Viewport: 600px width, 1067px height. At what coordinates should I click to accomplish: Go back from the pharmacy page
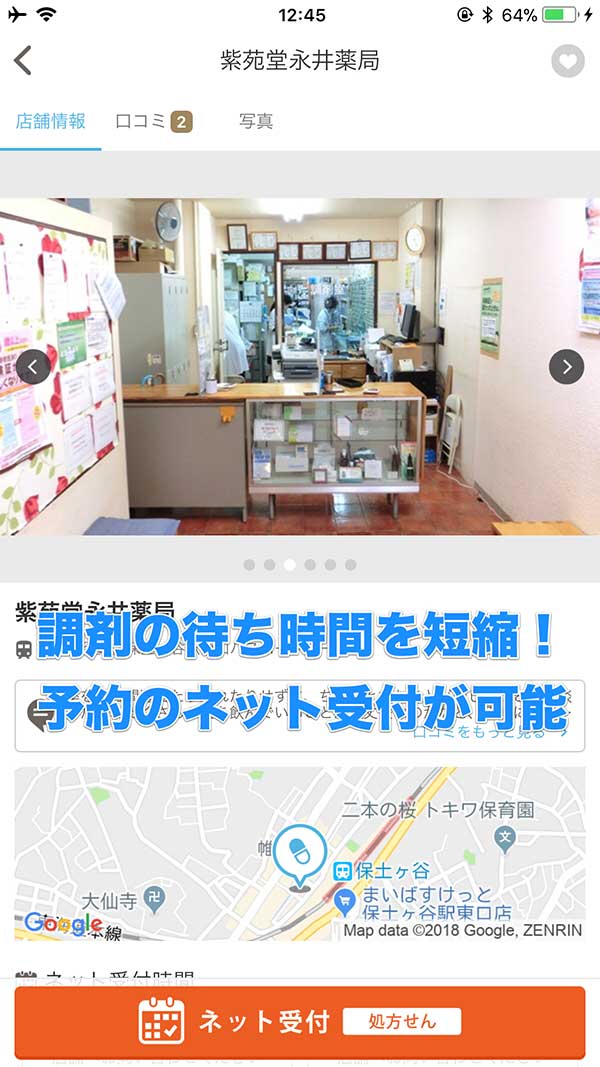point(24,61)
